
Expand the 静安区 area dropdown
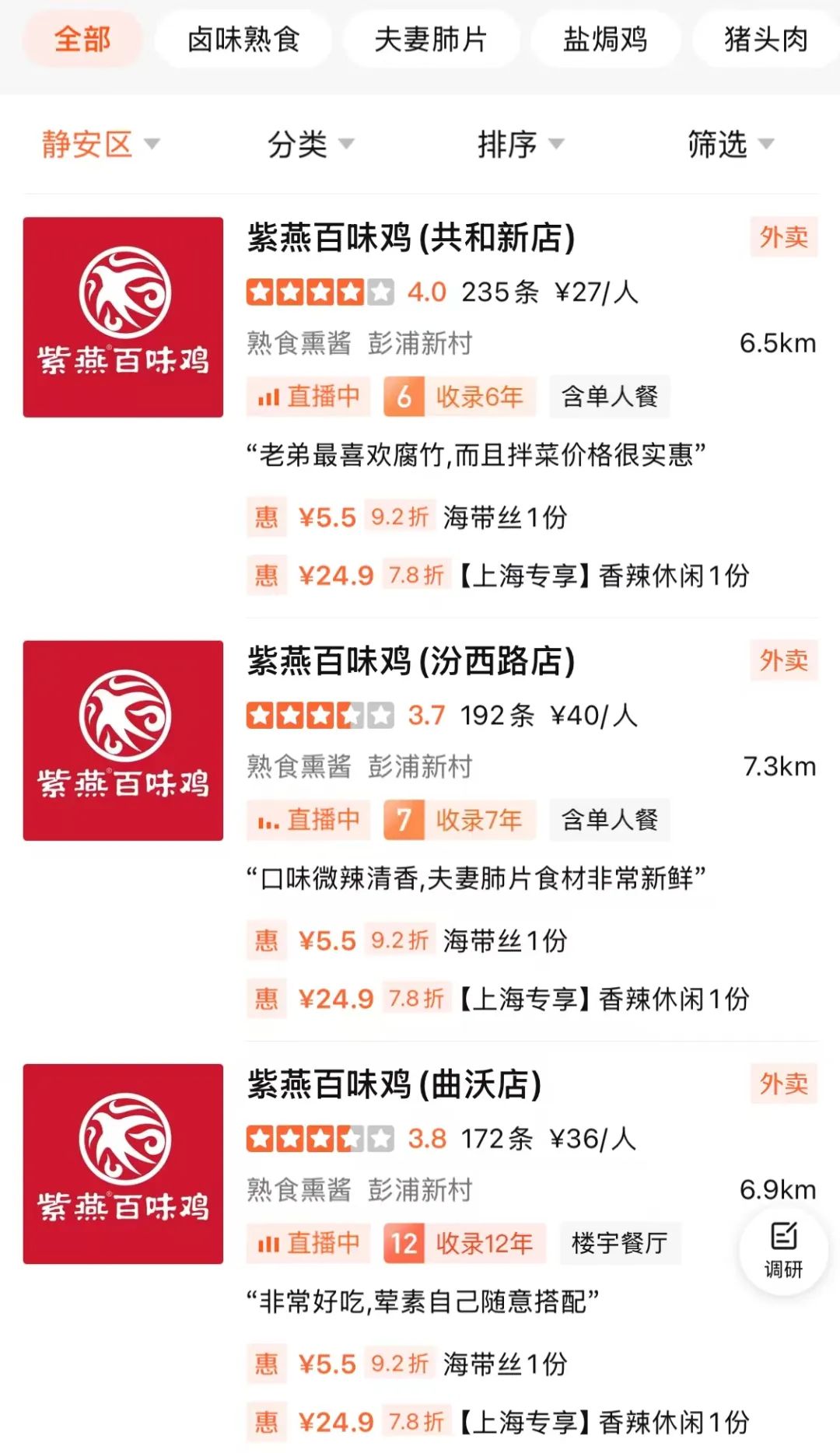point(100,144)
